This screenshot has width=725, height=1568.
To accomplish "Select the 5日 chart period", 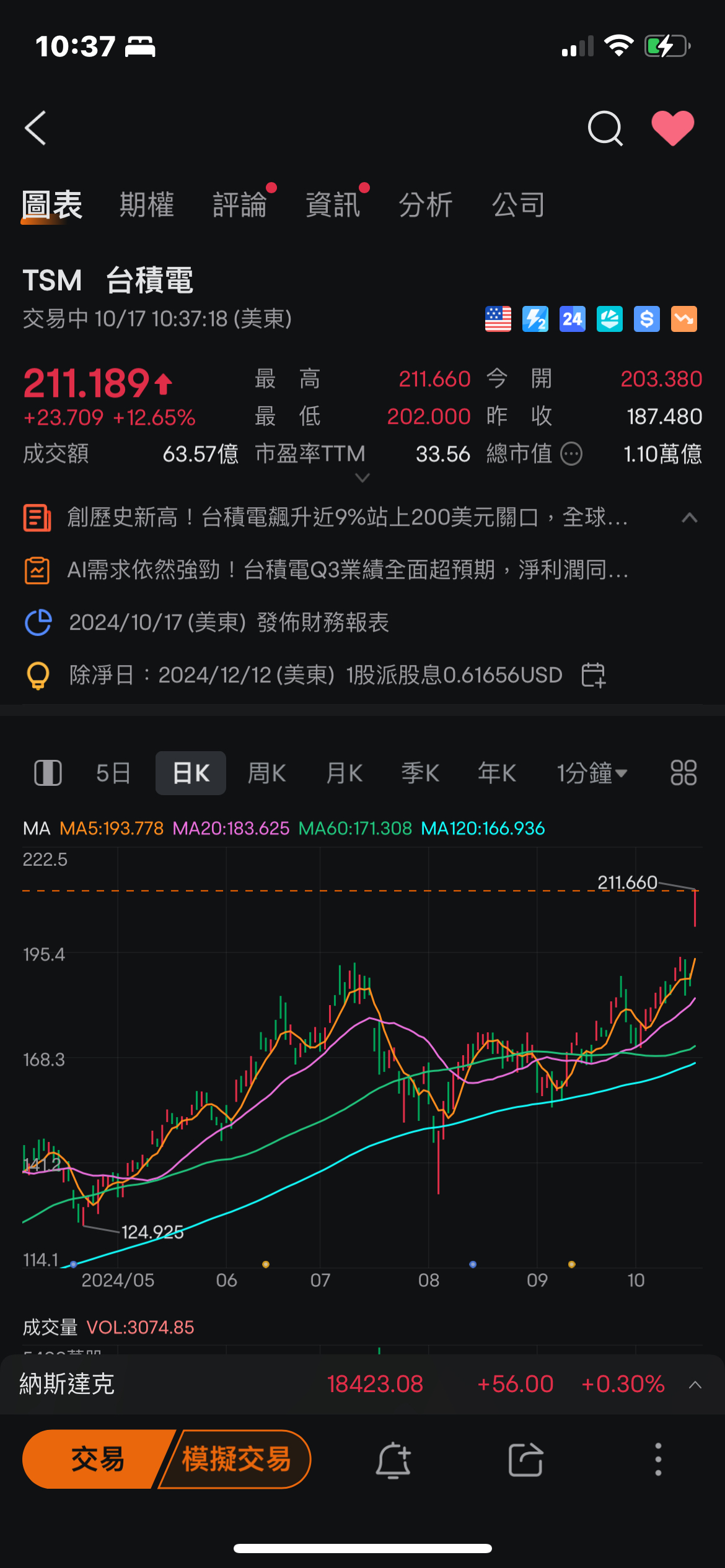I will tap(113, 773).
